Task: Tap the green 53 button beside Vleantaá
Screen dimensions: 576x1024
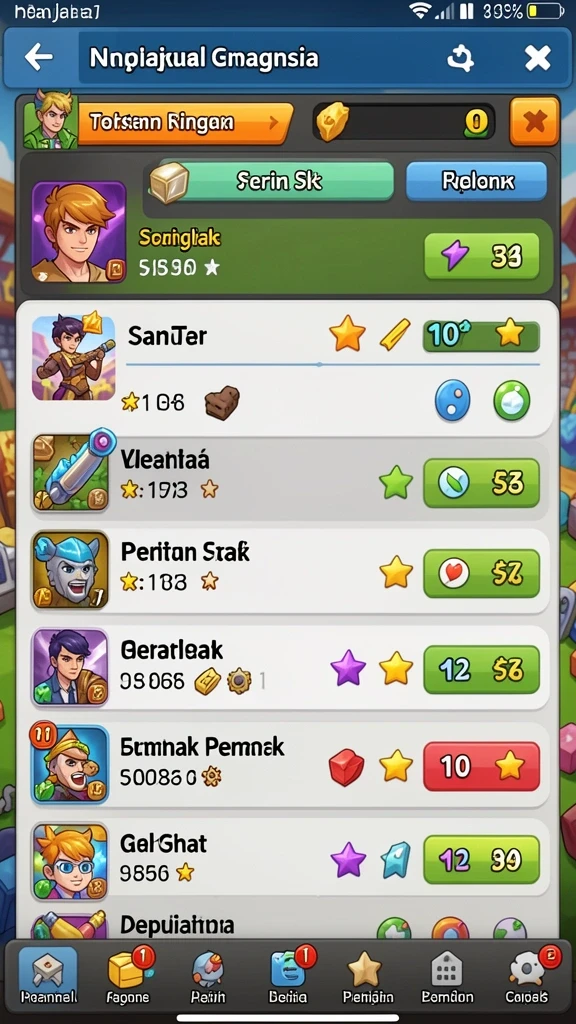Action: click(x=482, y=483)
